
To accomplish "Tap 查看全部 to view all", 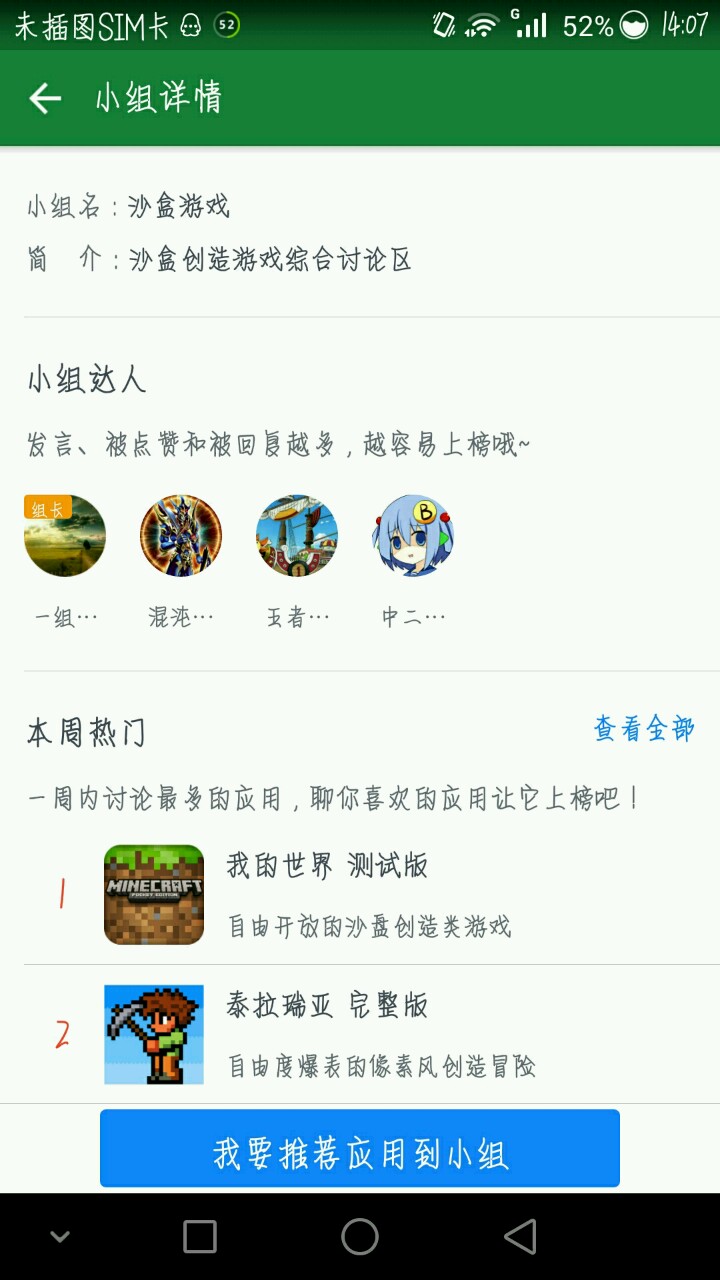I will pyautogui.click(x=644, y=729).
